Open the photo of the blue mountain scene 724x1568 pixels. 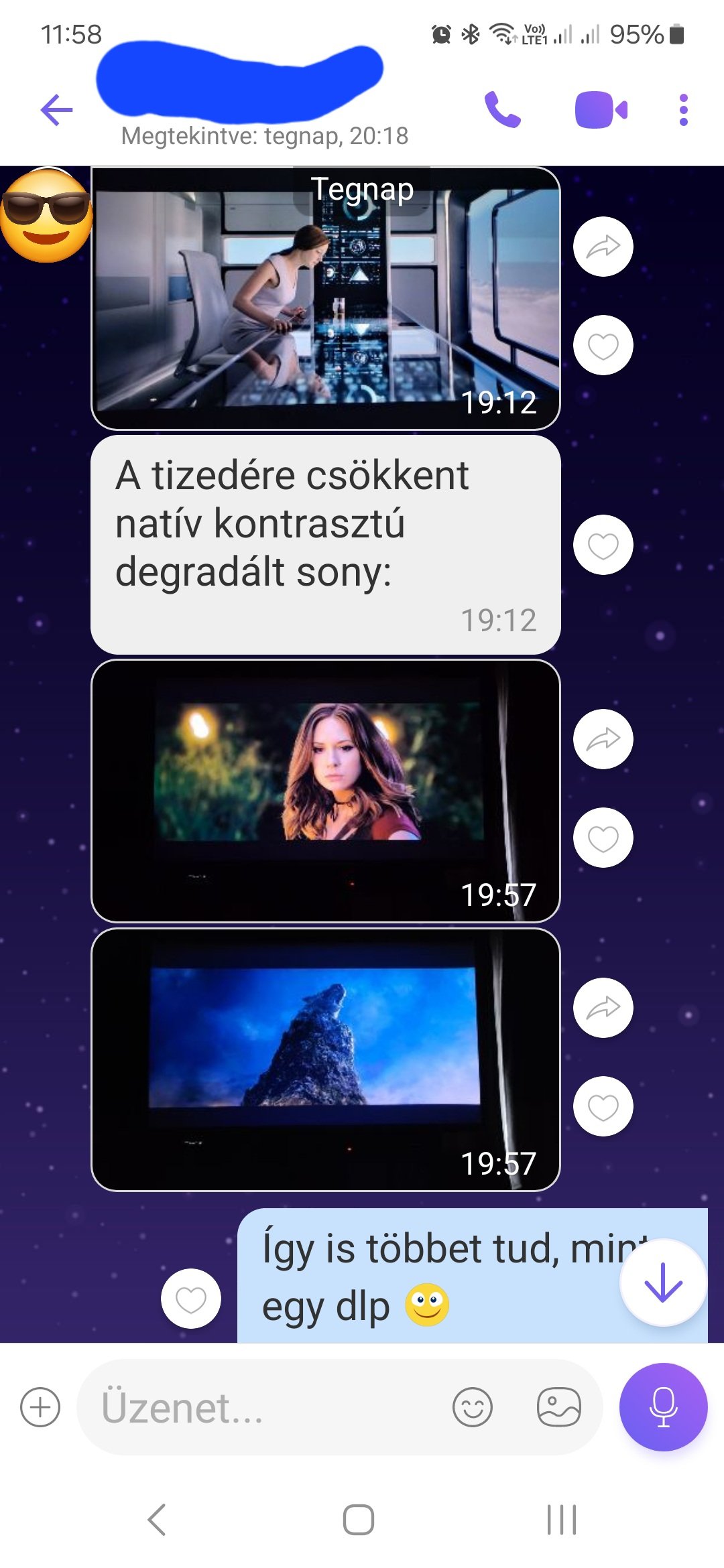tap(325, 1059)
